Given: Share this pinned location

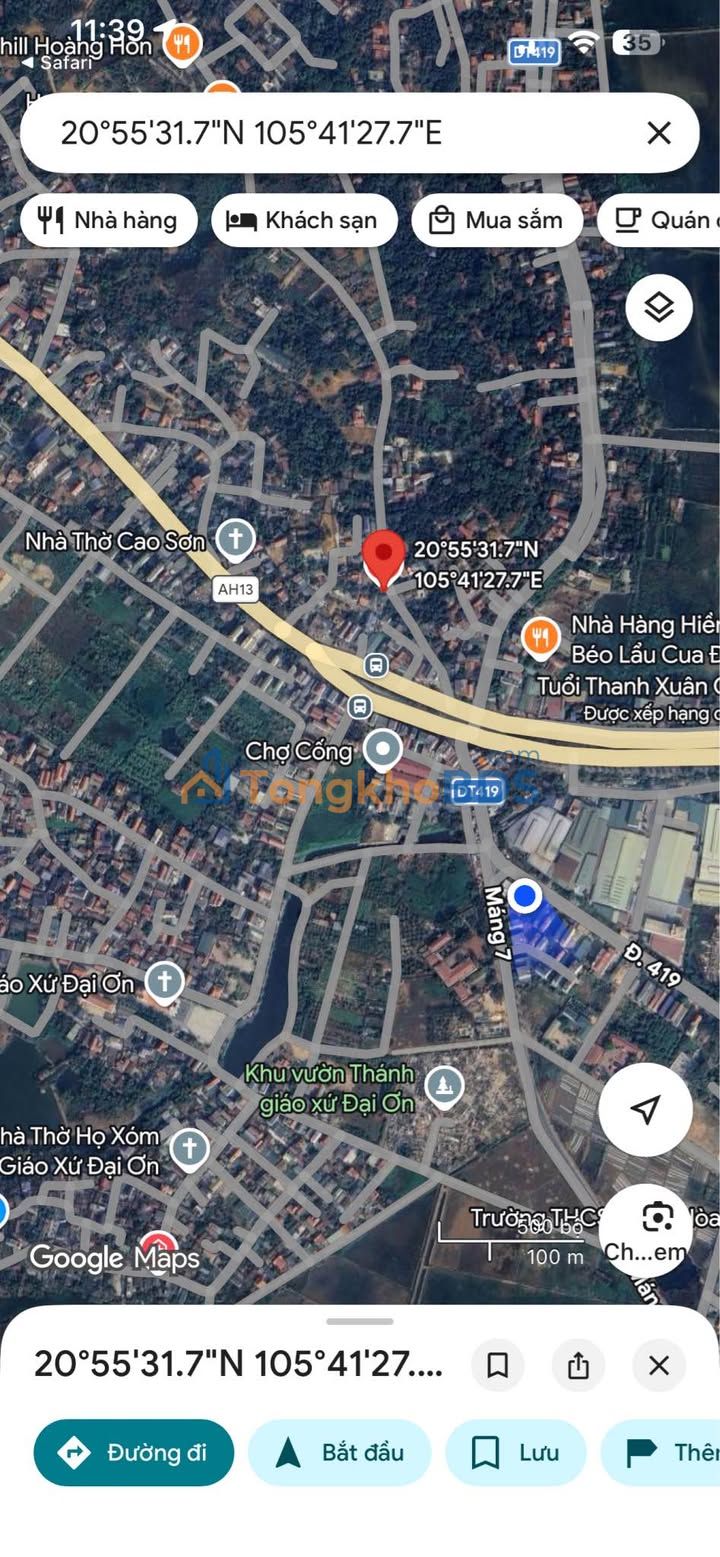Looking at the screenshot, I should click(578, 1365).
